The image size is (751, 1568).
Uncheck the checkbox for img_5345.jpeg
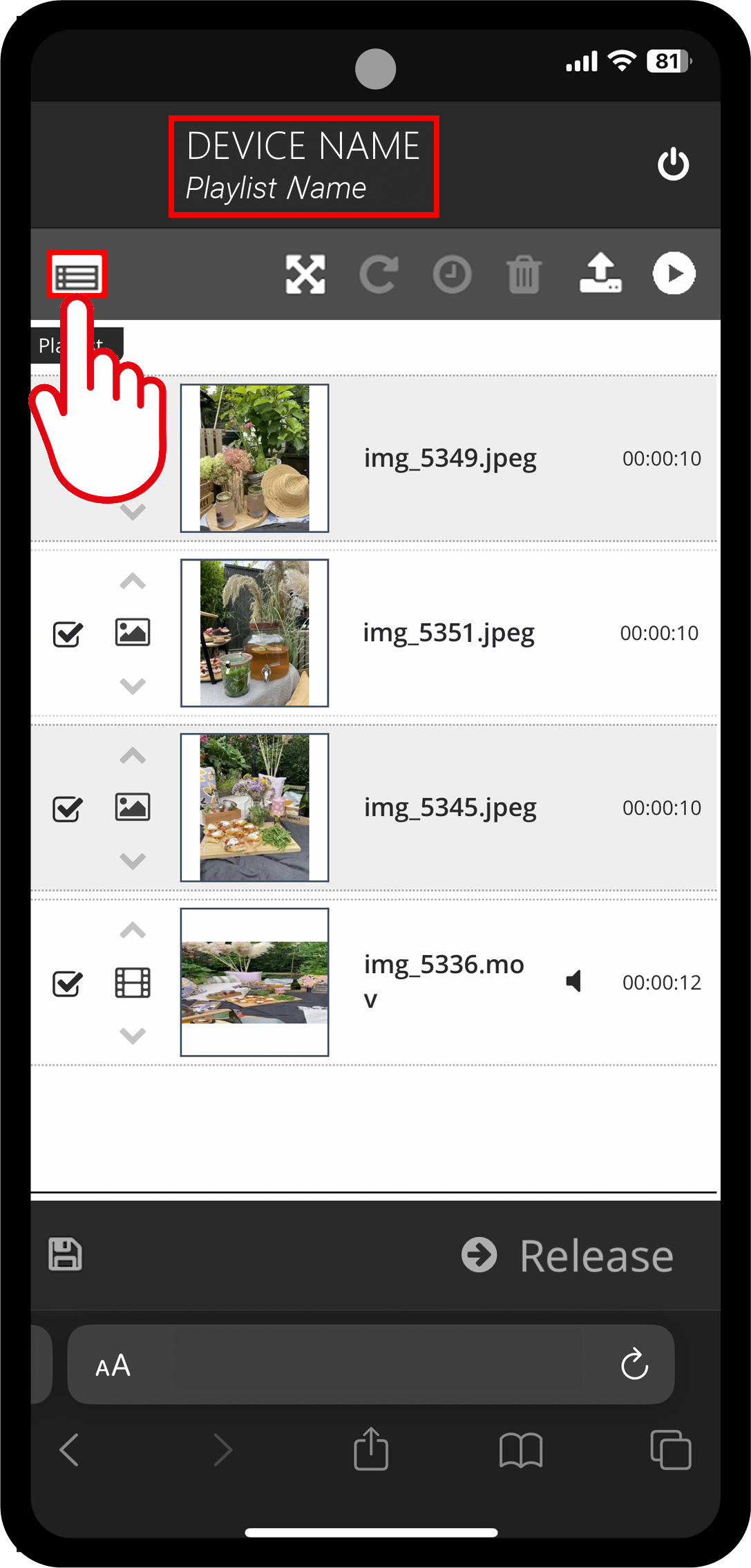(x=68, y=808)
